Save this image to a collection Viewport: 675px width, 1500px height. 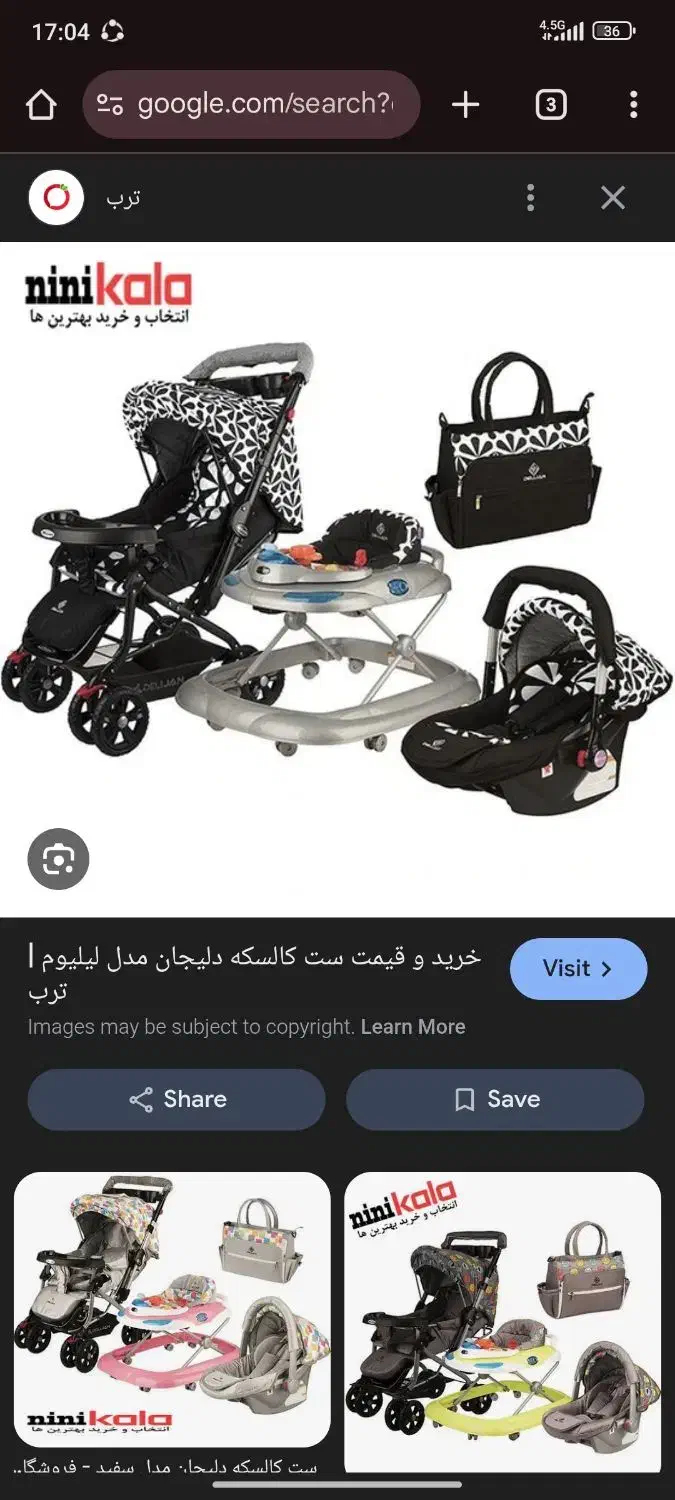tap(495, 1099)
